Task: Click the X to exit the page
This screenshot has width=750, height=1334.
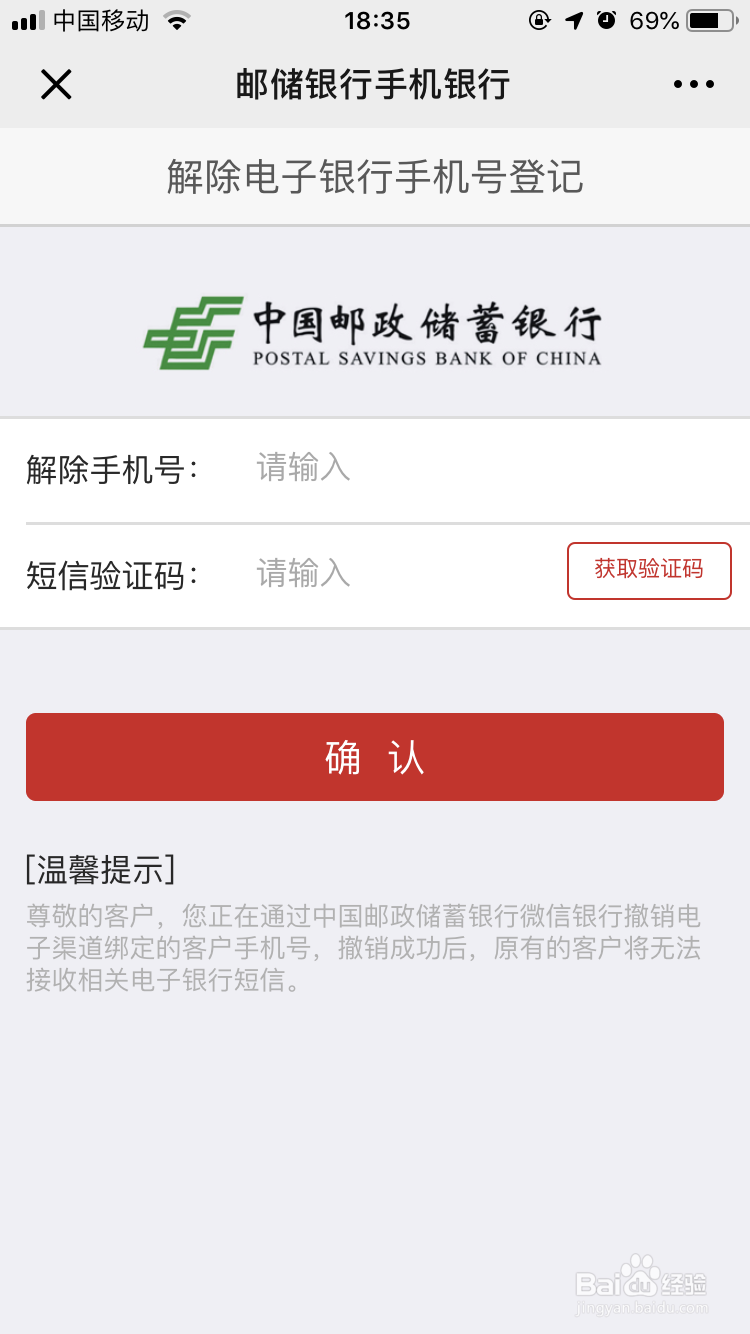Action: click(x=56, y=84)
